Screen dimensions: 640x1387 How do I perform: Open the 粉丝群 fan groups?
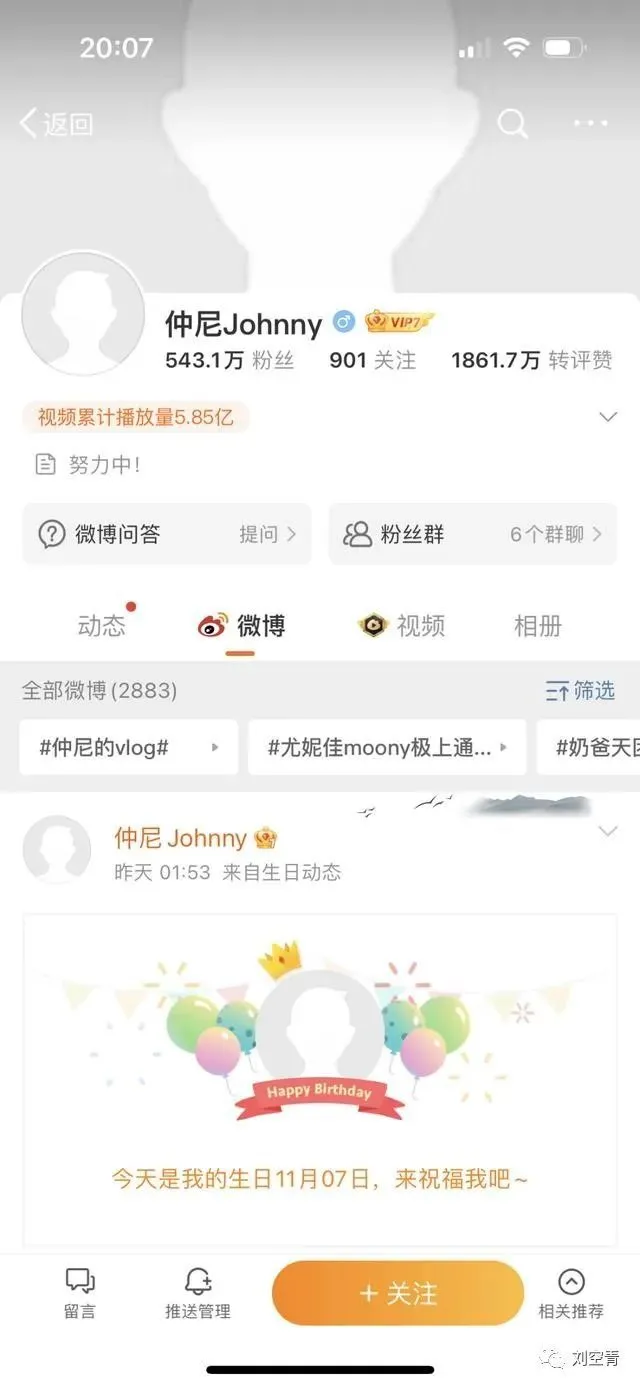[x=473, y=534]
